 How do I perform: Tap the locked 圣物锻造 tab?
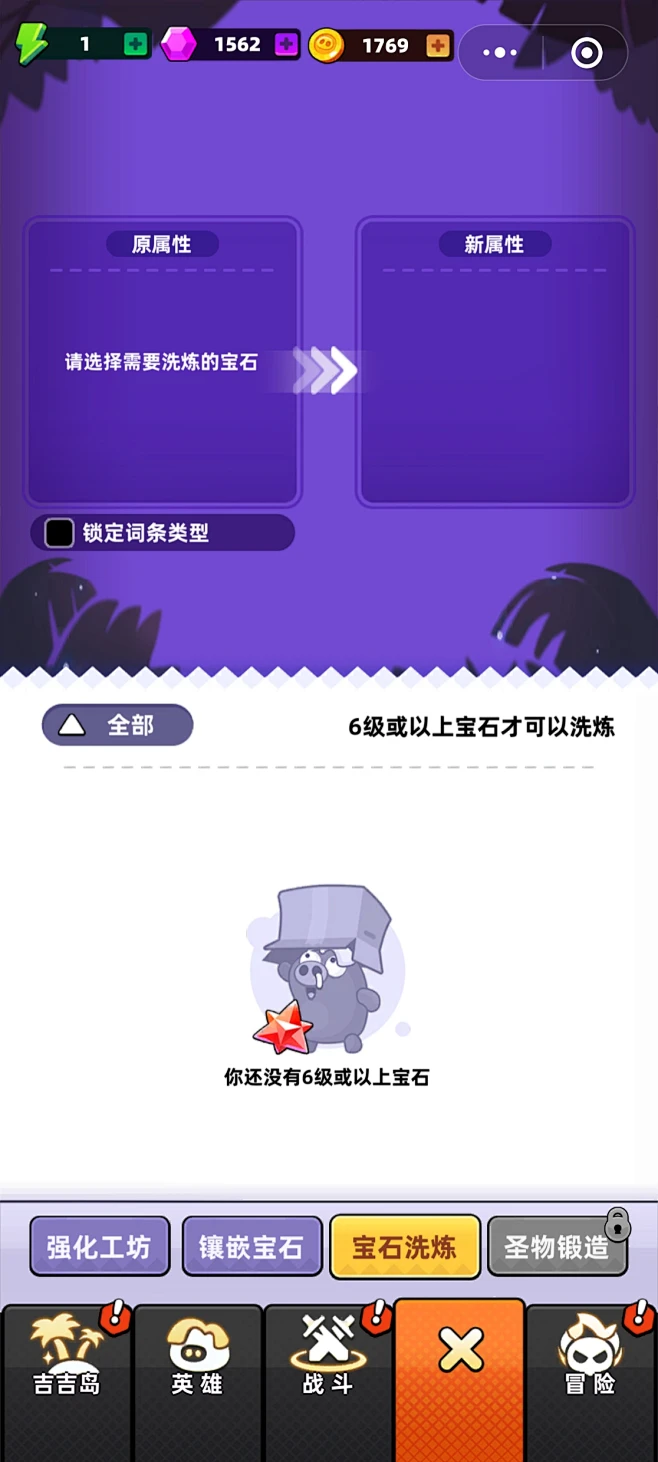[557, 1247]
